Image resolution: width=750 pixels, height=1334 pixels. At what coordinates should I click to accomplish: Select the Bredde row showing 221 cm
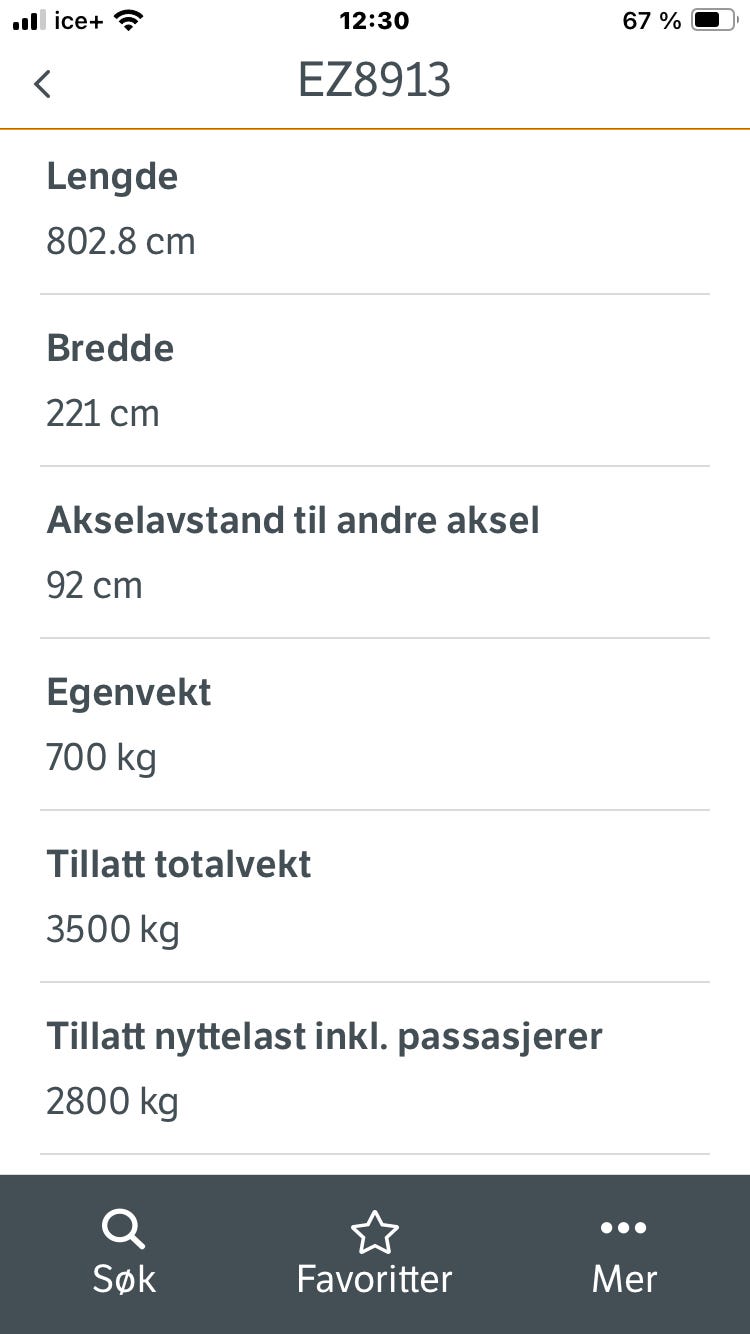(x=375, y=380)
